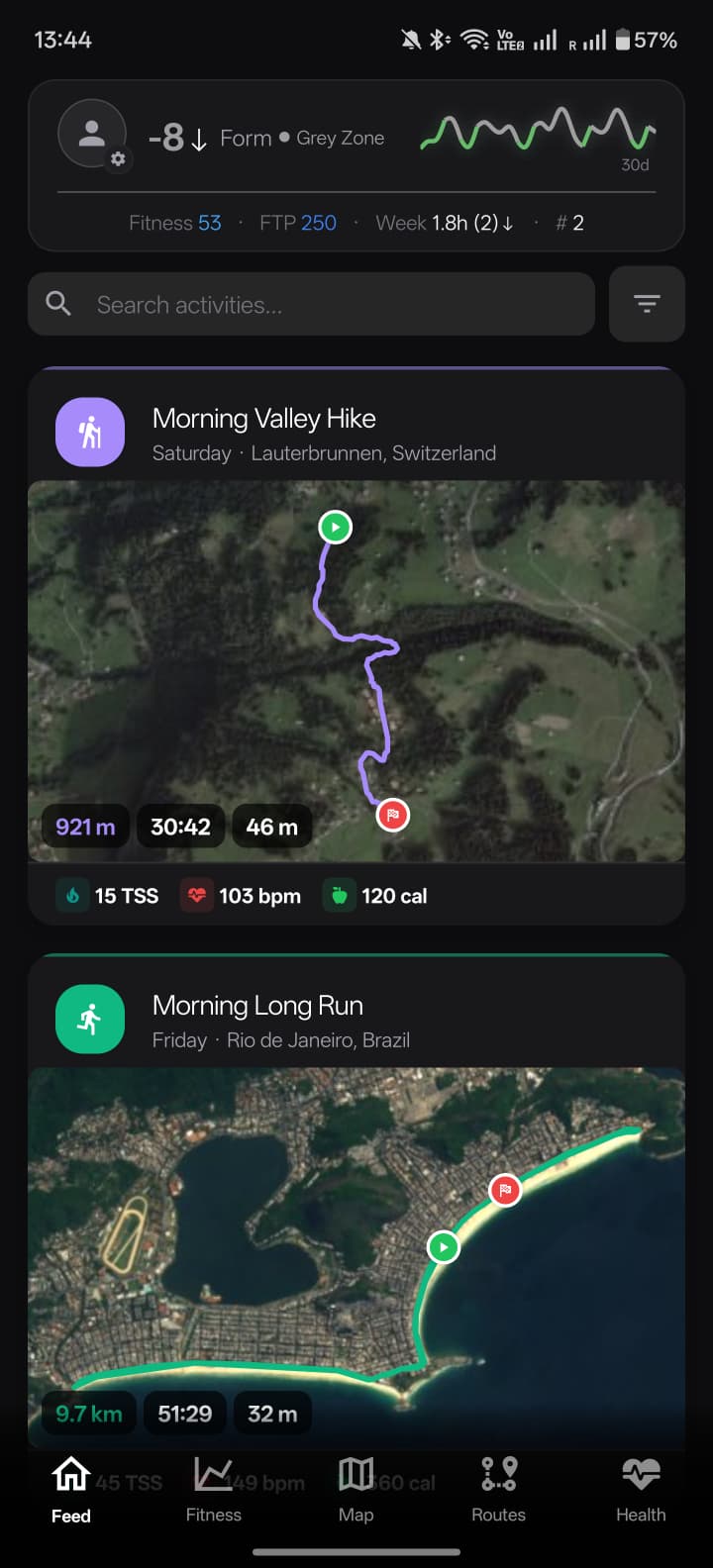Viewport: 713px width, 1568px height.
Task: Open profile settings avatar
Action: point(92,136)
